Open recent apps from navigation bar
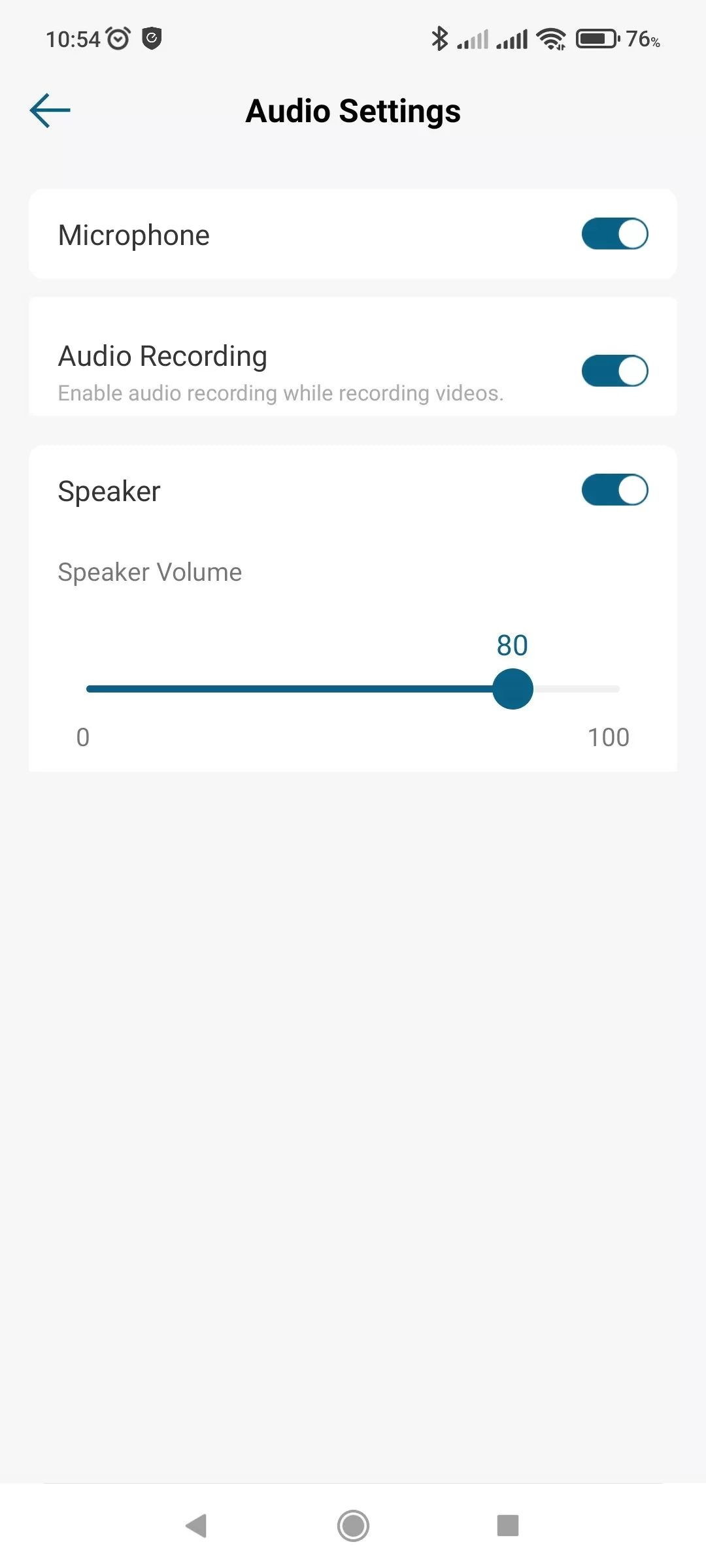The height and width of the screenshot is (1568, 706). pos(508,1526)
